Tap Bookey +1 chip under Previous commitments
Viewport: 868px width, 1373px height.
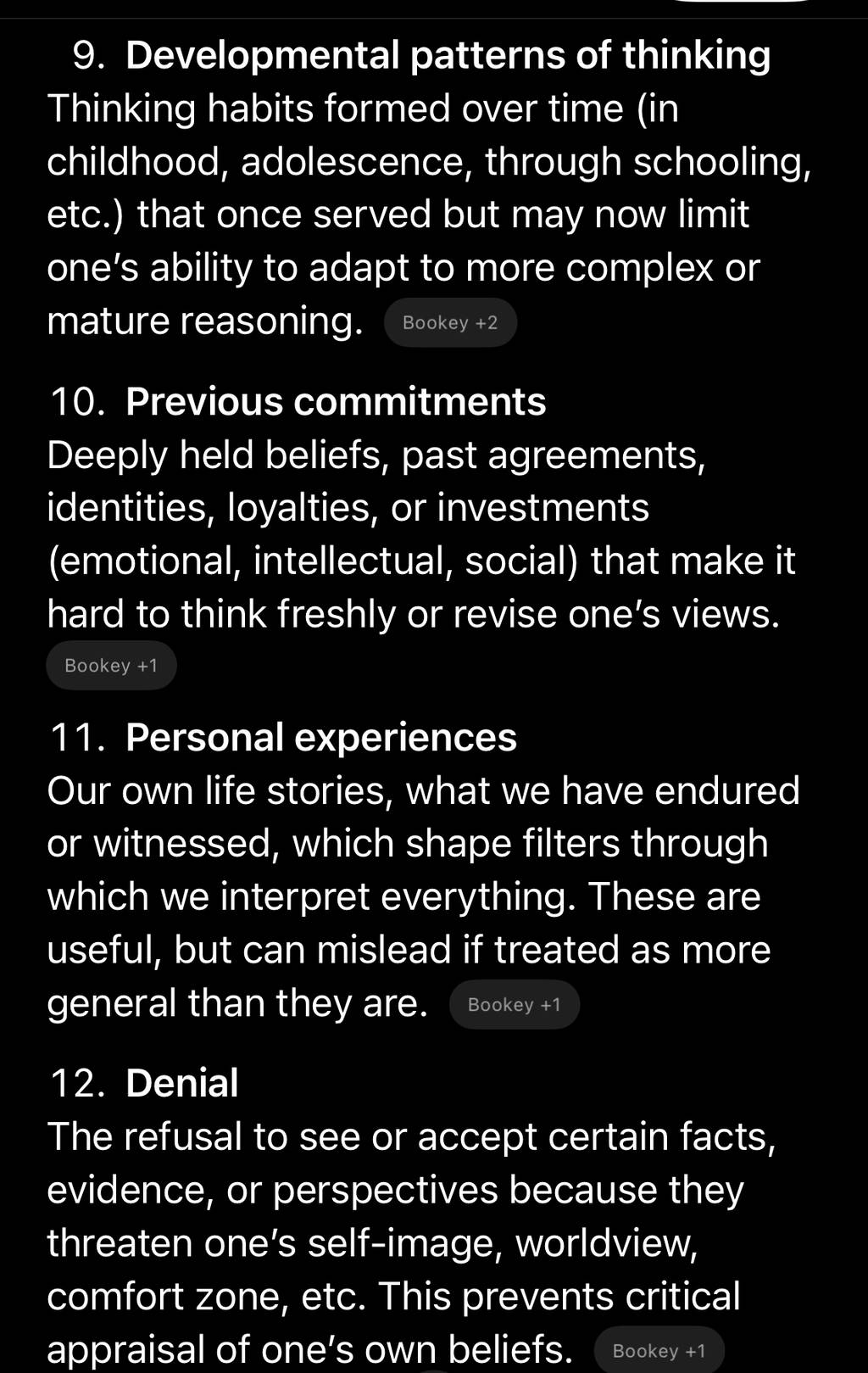(x=111, y=666)
